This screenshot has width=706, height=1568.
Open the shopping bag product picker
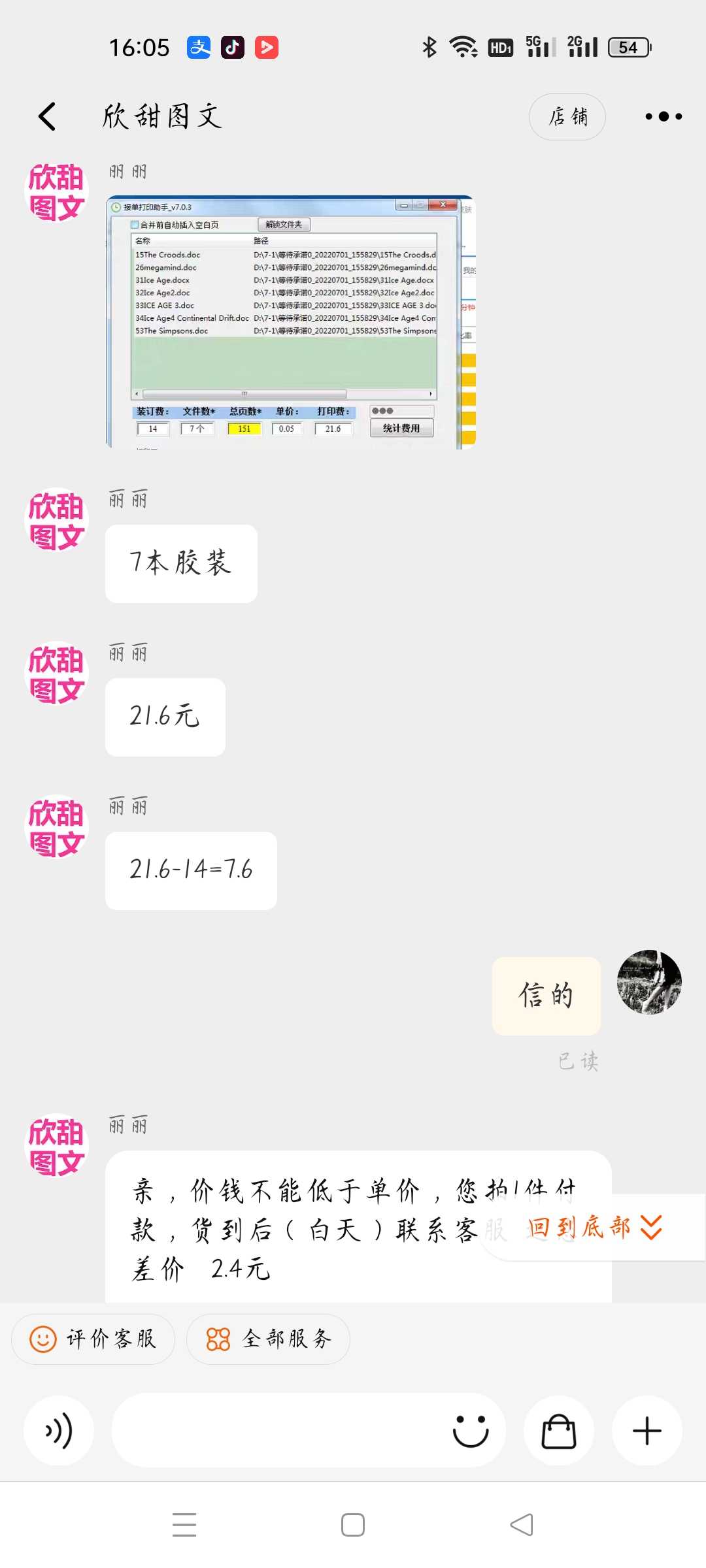point(559,1431)
